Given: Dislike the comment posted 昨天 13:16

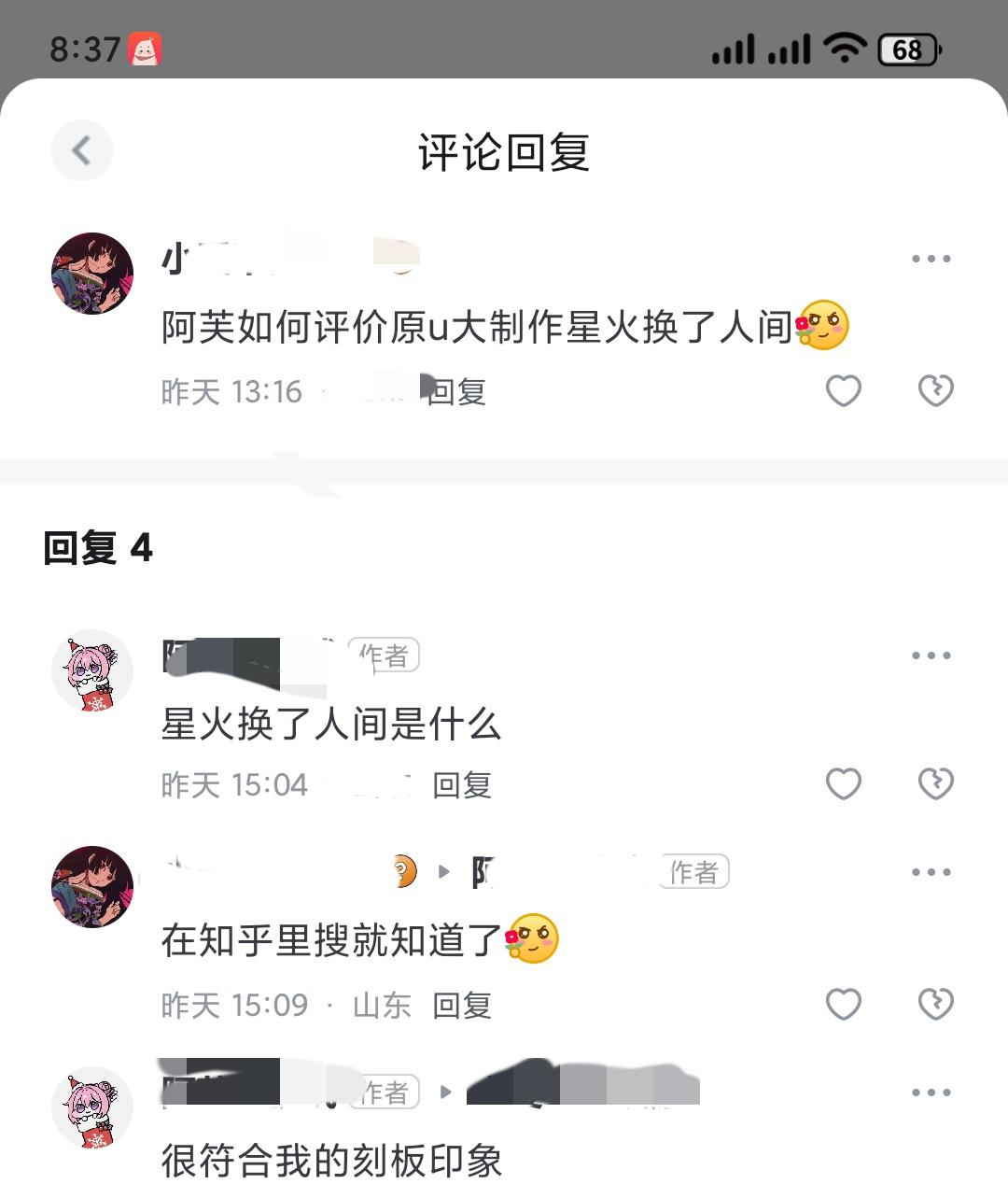Looking at the screenshot, I should (935, 390).
